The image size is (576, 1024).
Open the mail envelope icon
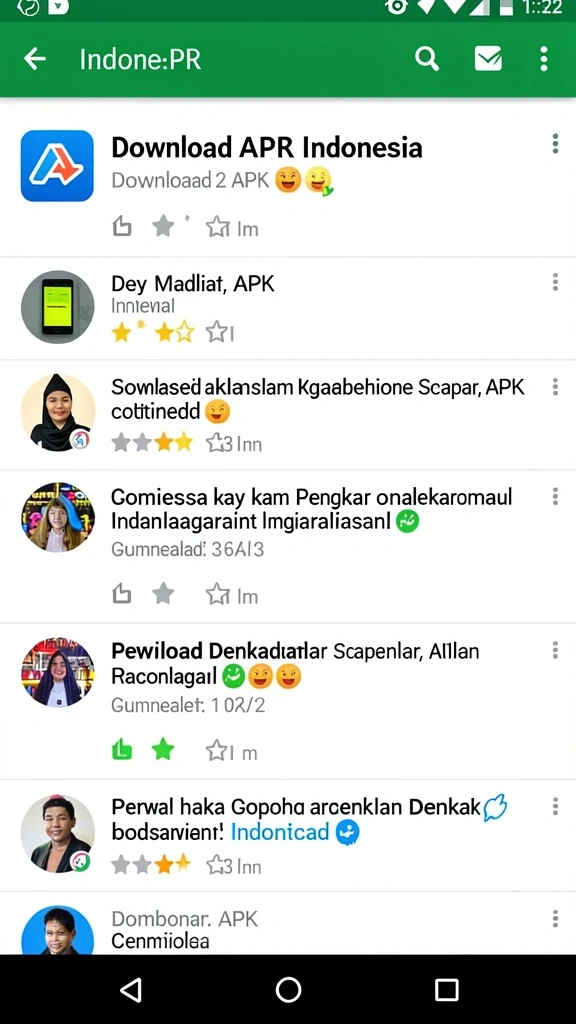click(x=488, y=59)
